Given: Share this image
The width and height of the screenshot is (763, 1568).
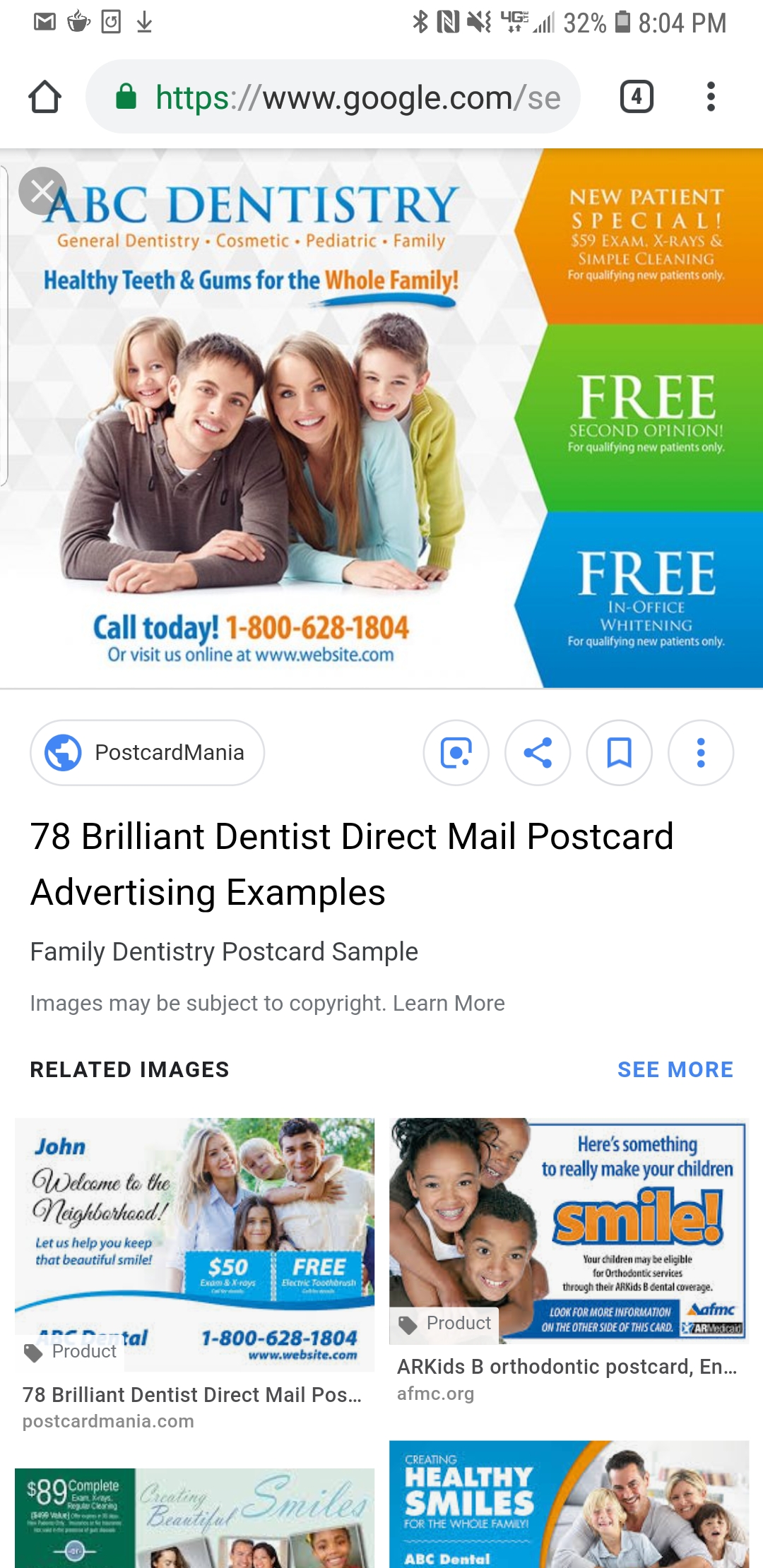Looking at the screenshot, I should (538, 752).
